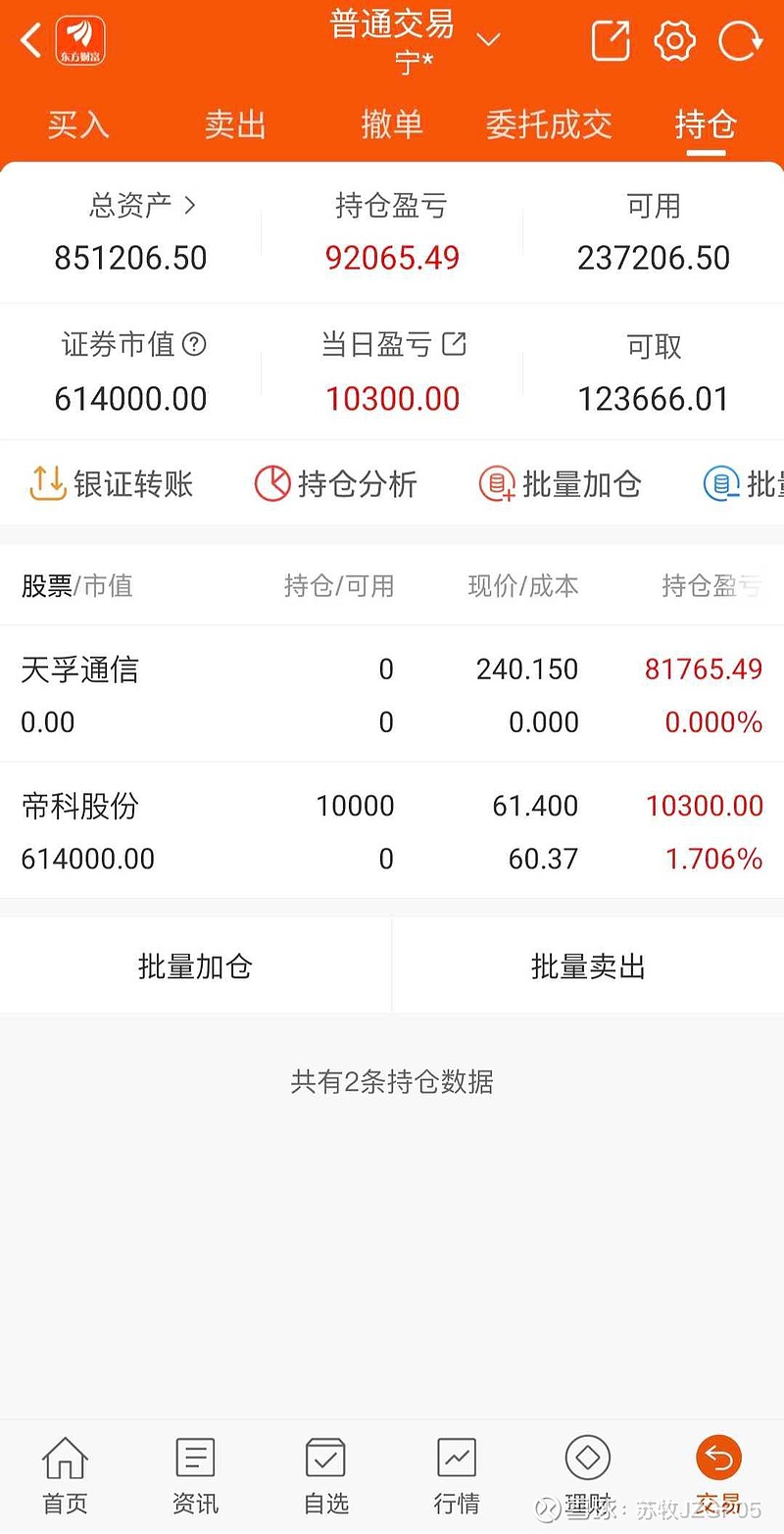
Task: Show the 证券市值 help info
Action: 196,344
